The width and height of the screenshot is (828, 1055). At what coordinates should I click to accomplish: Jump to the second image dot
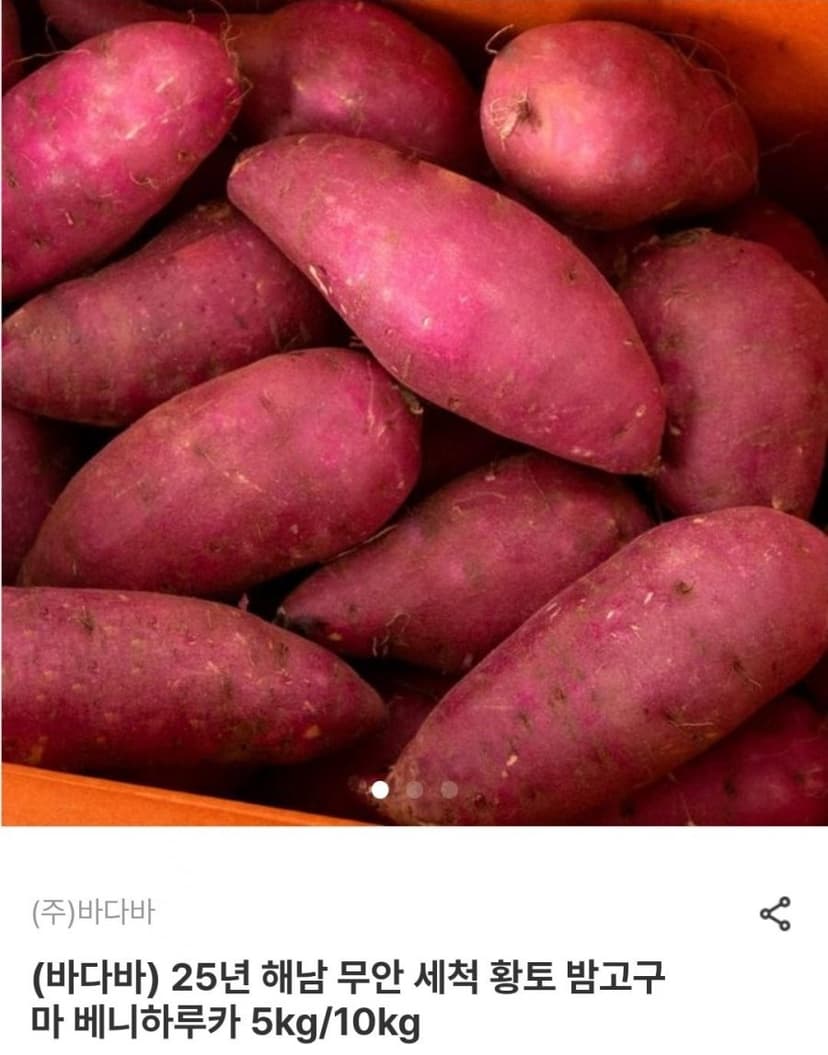414,790
